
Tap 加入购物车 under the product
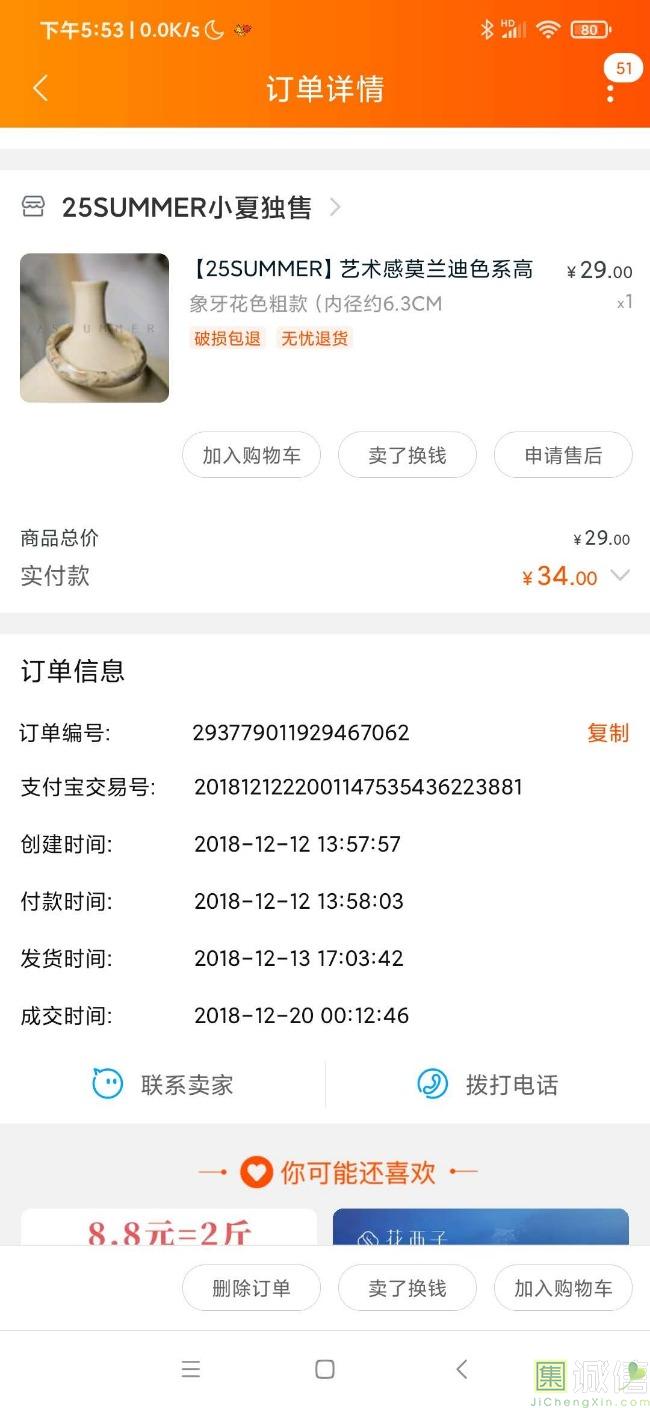pyautogui.click(x=251, y=456)
